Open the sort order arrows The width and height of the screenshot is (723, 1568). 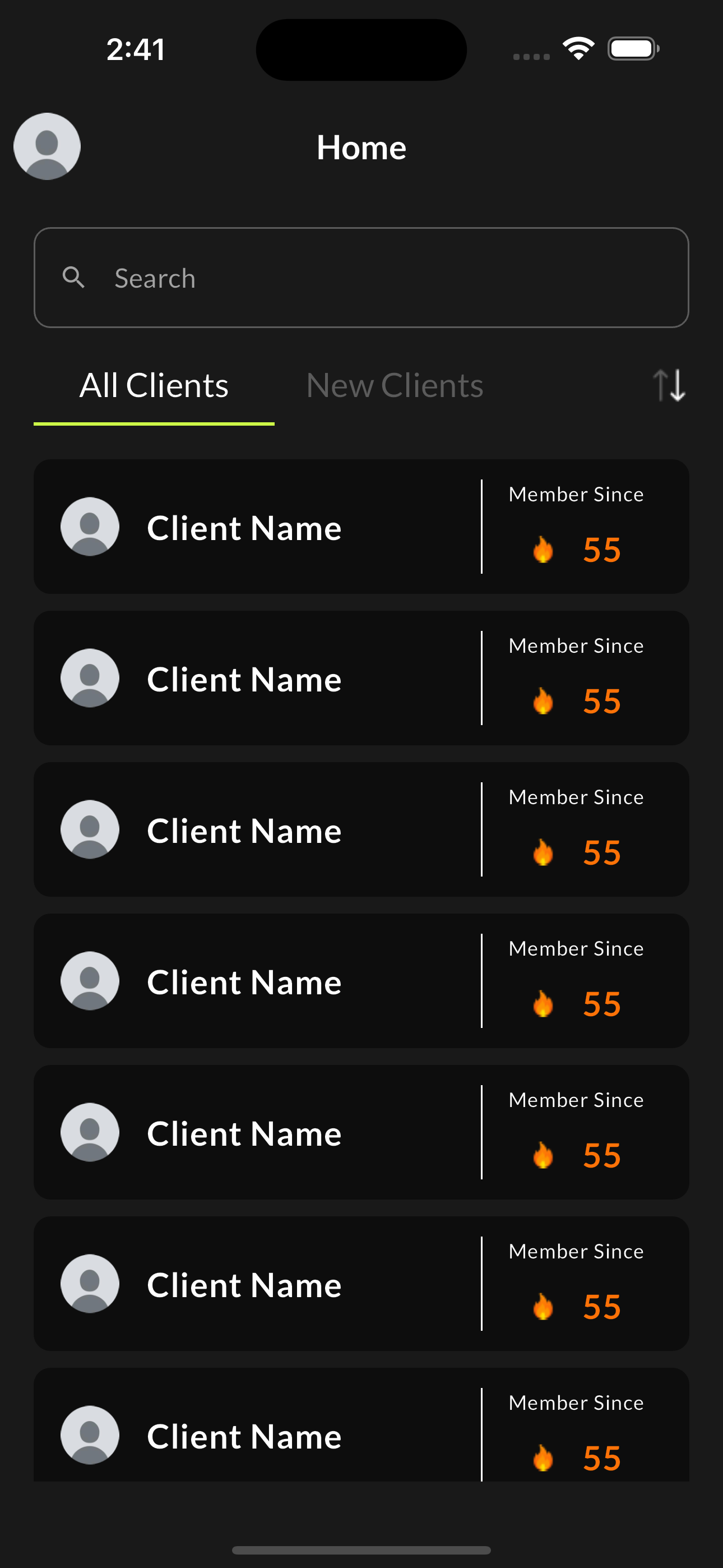(x=669, y=385)
